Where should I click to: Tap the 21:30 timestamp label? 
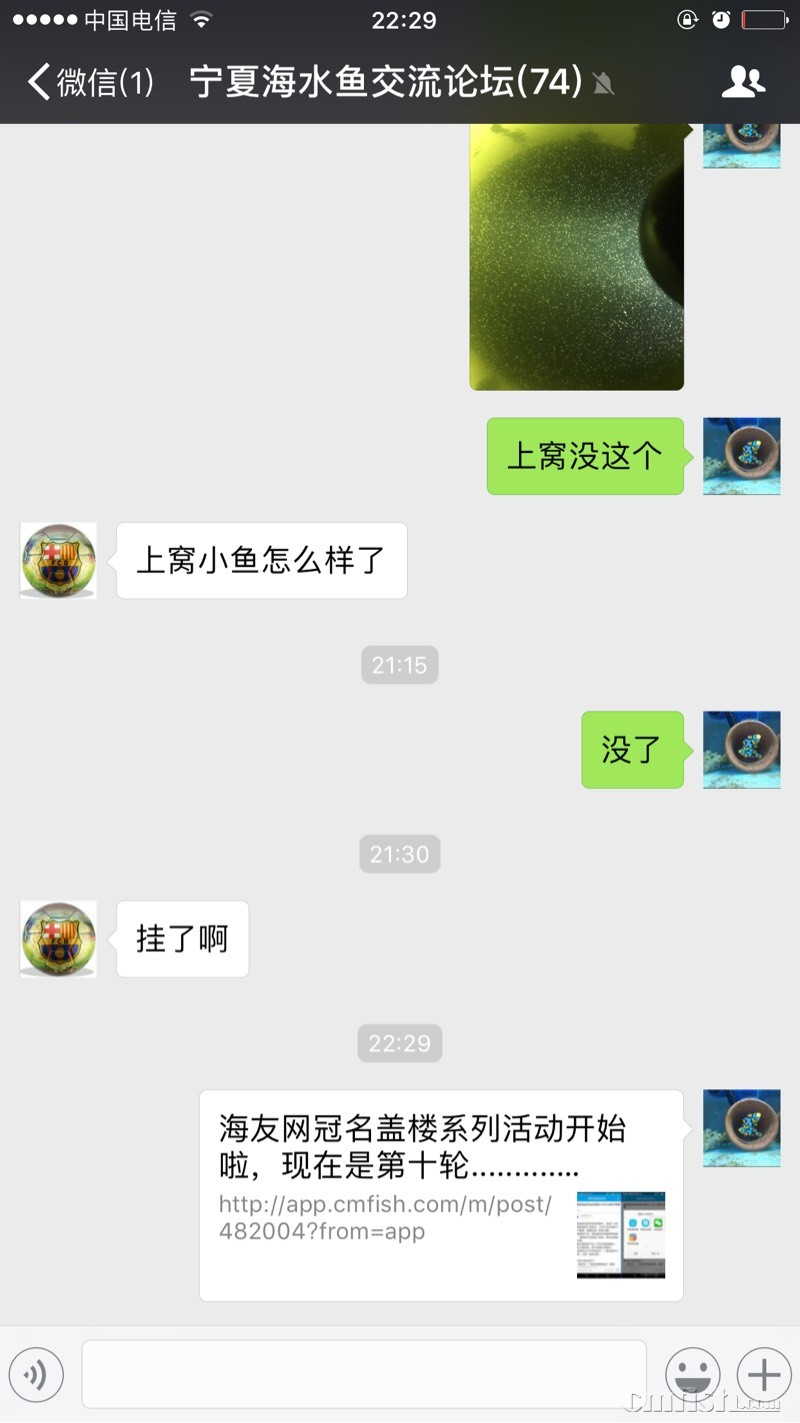(x=400, y=854)
